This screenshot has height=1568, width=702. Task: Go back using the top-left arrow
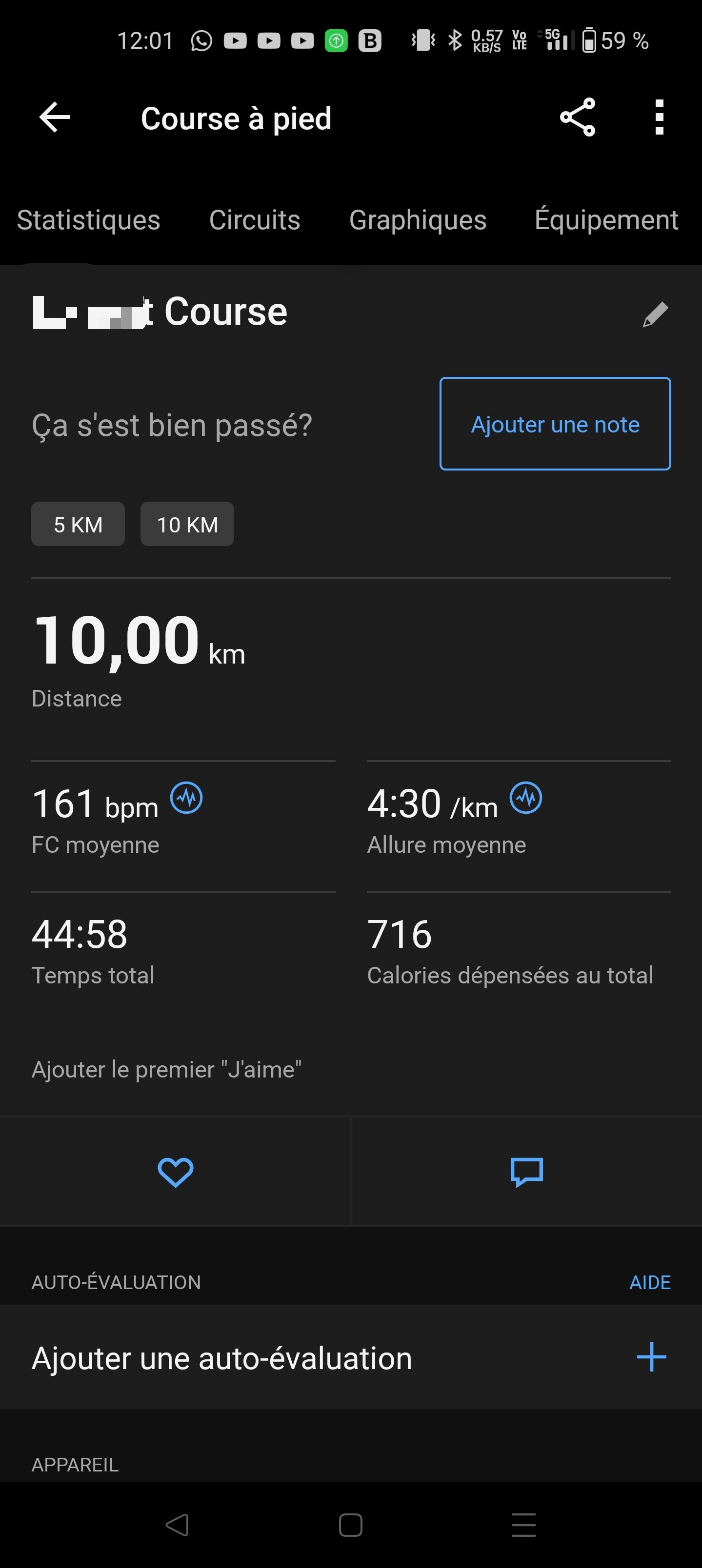[x=55, y=117]
